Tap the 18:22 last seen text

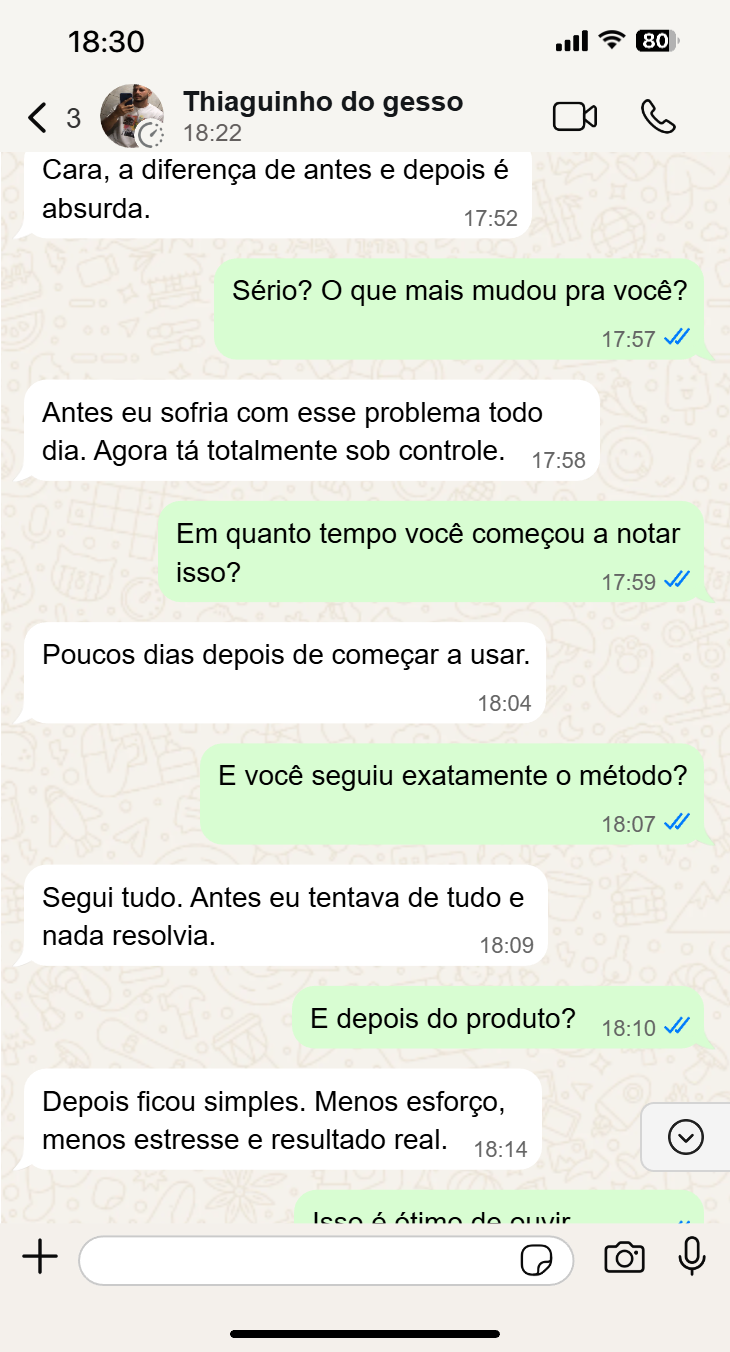coord(214,131)
